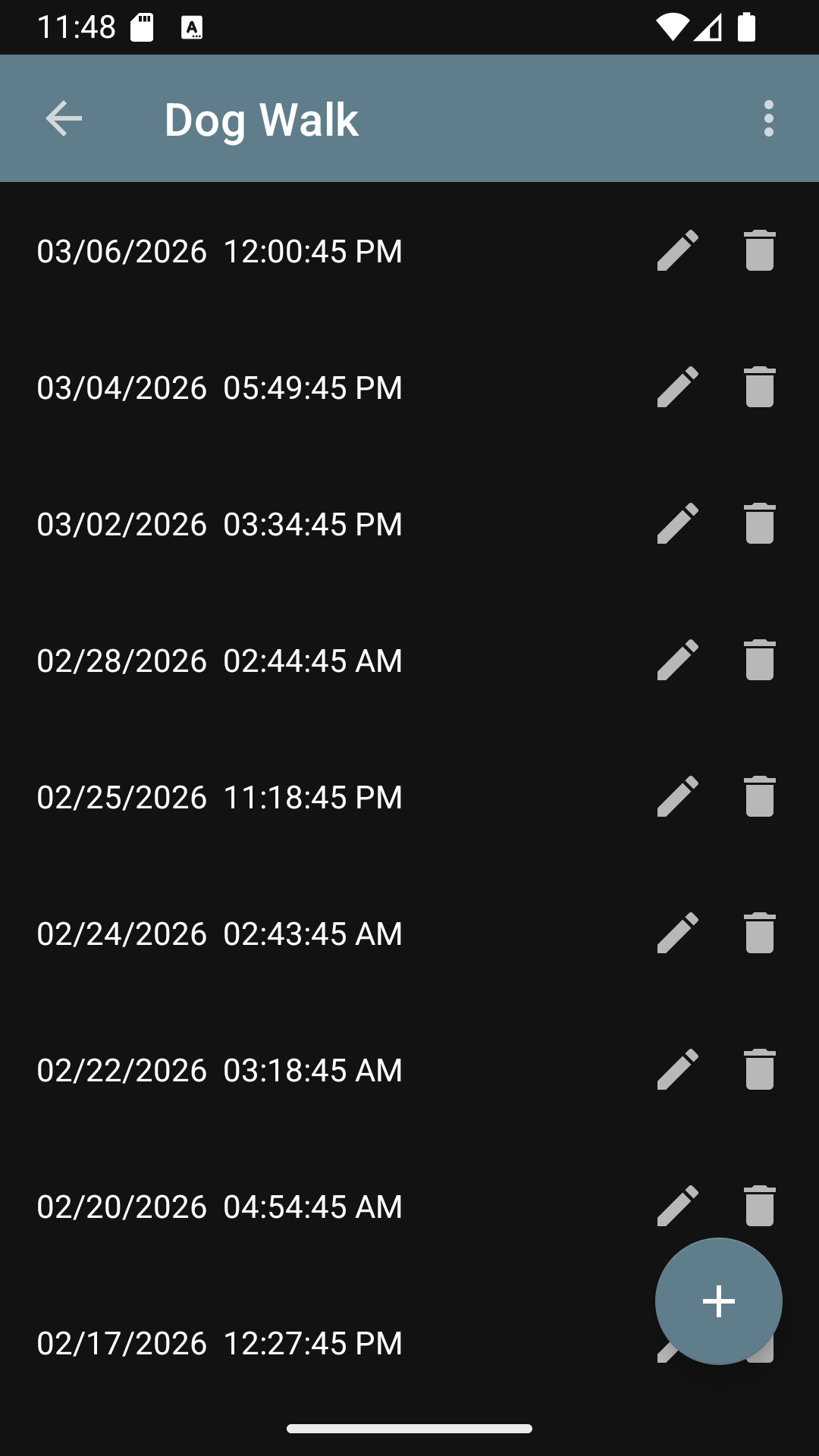
Task: Delete the 02/24/2026 entry
Action: tap(758, 932)
